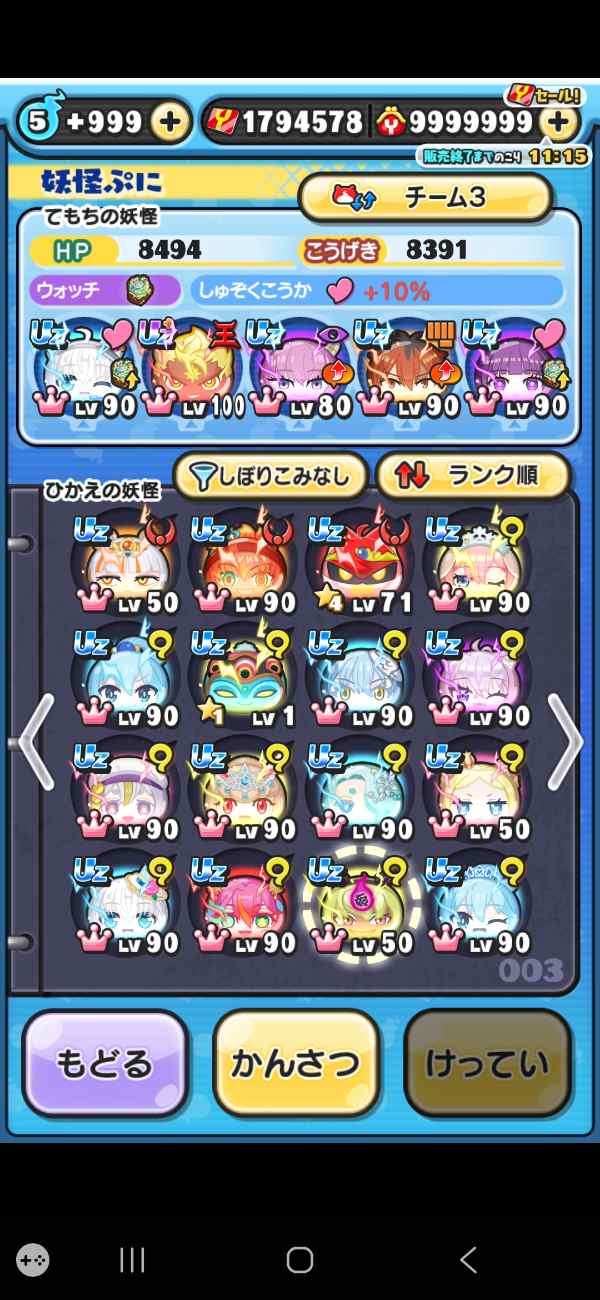Tap the もどる button
Screen dimensions: 600x1300
(105, 1064)
